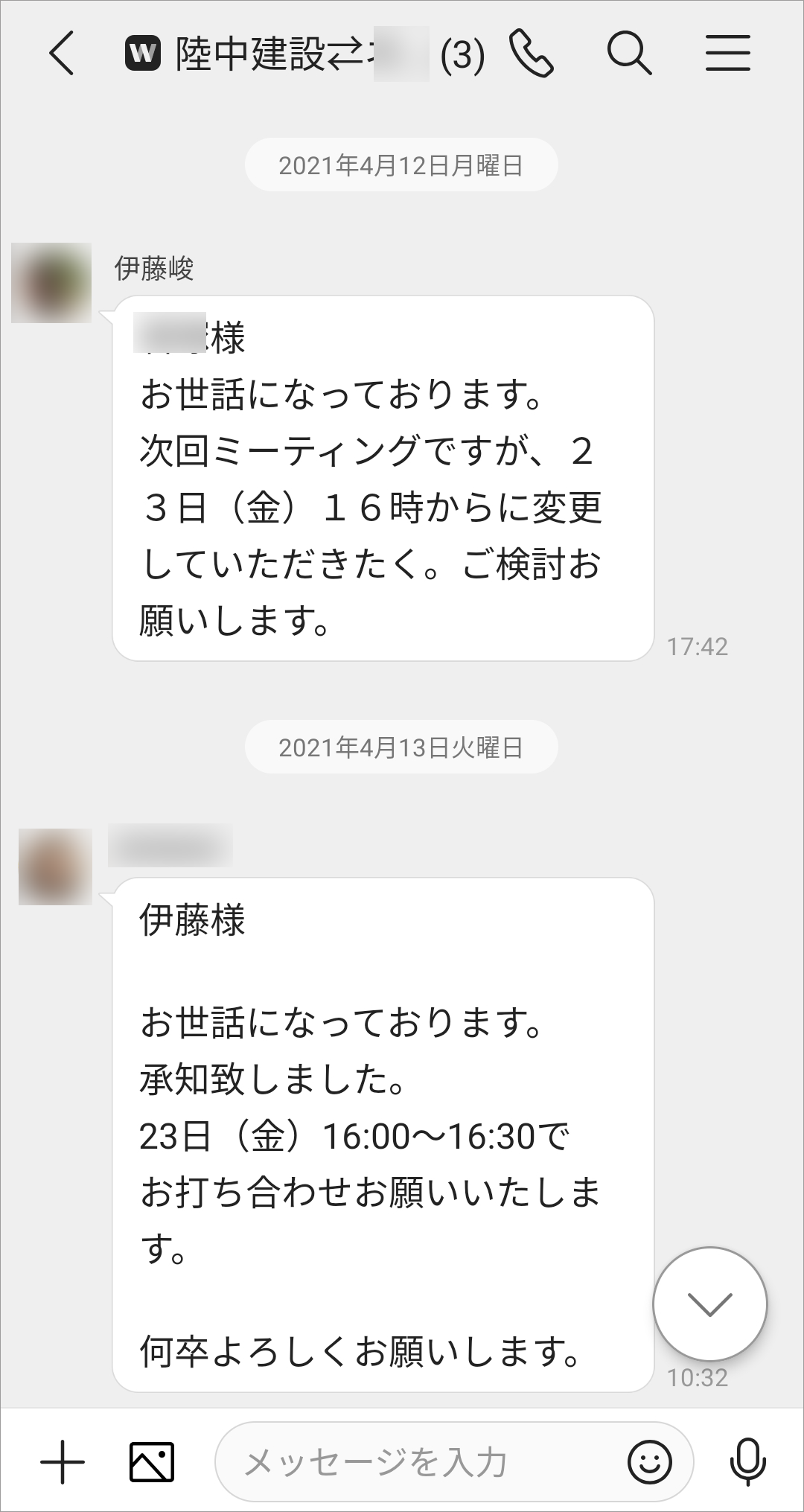
Task: Open the plus attachment menu
Action: [63, 1462]
